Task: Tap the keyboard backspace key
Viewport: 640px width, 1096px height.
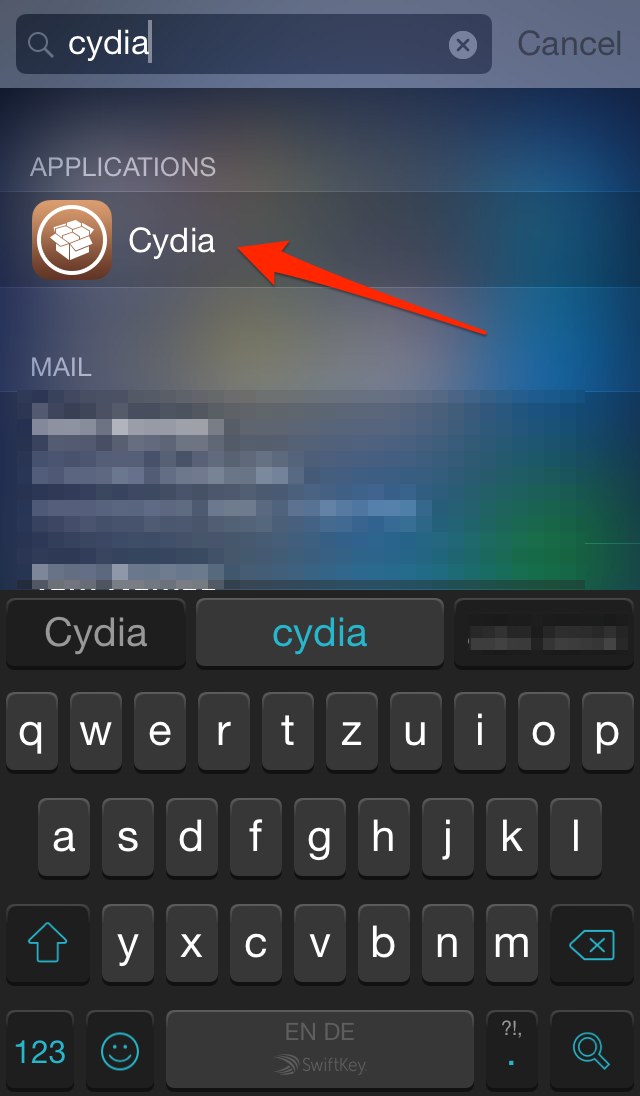Action: pos(592,946)
